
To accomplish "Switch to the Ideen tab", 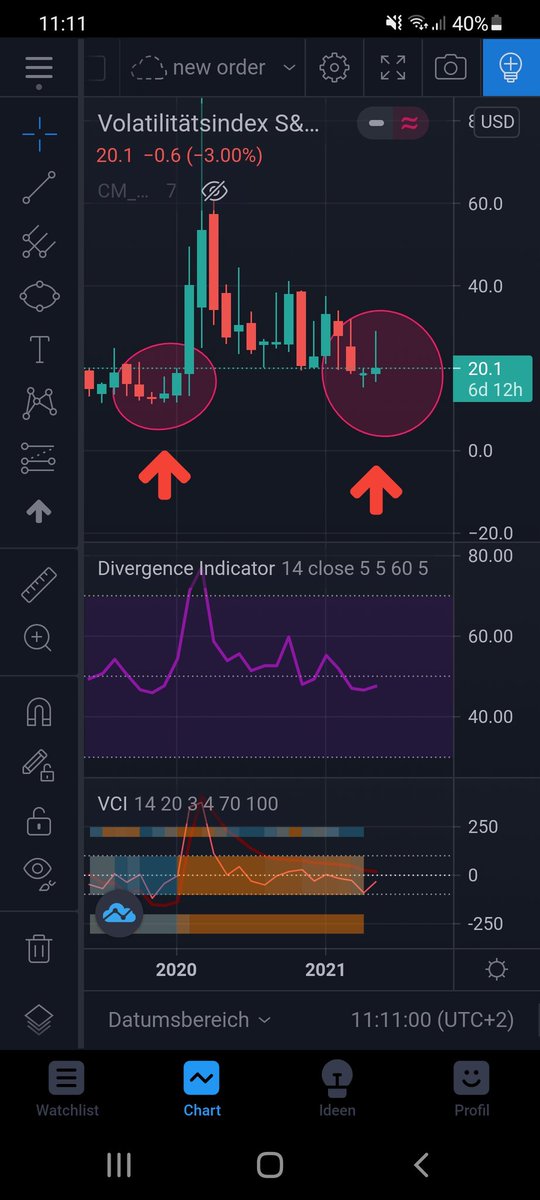I will click(337, 1089).
